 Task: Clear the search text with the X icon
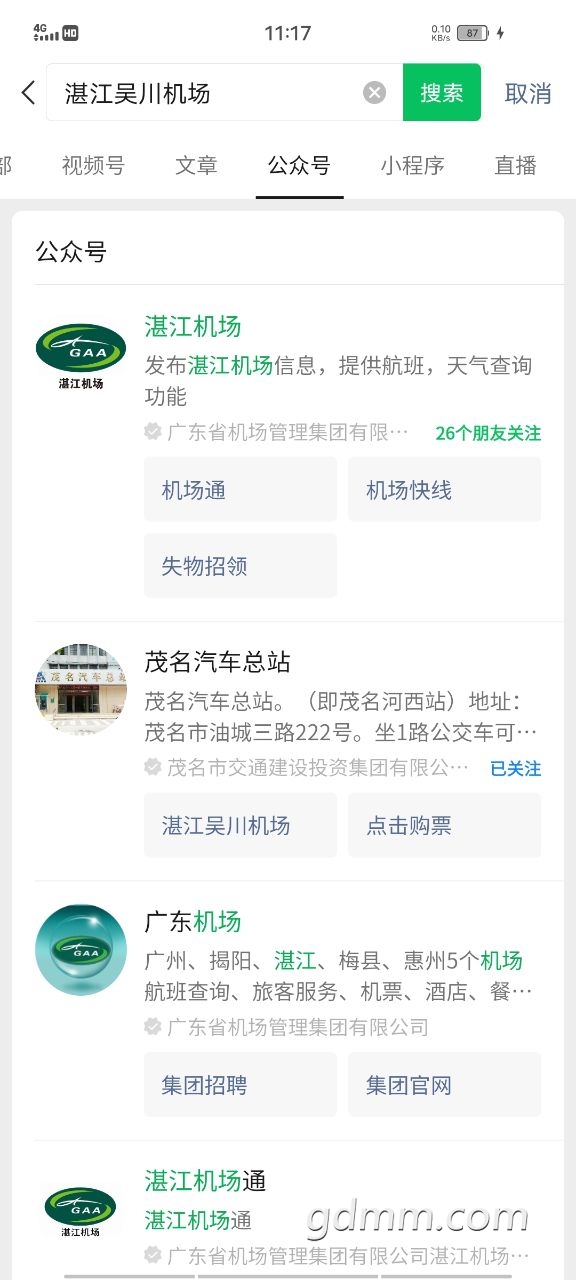click(x=374, y=93)
